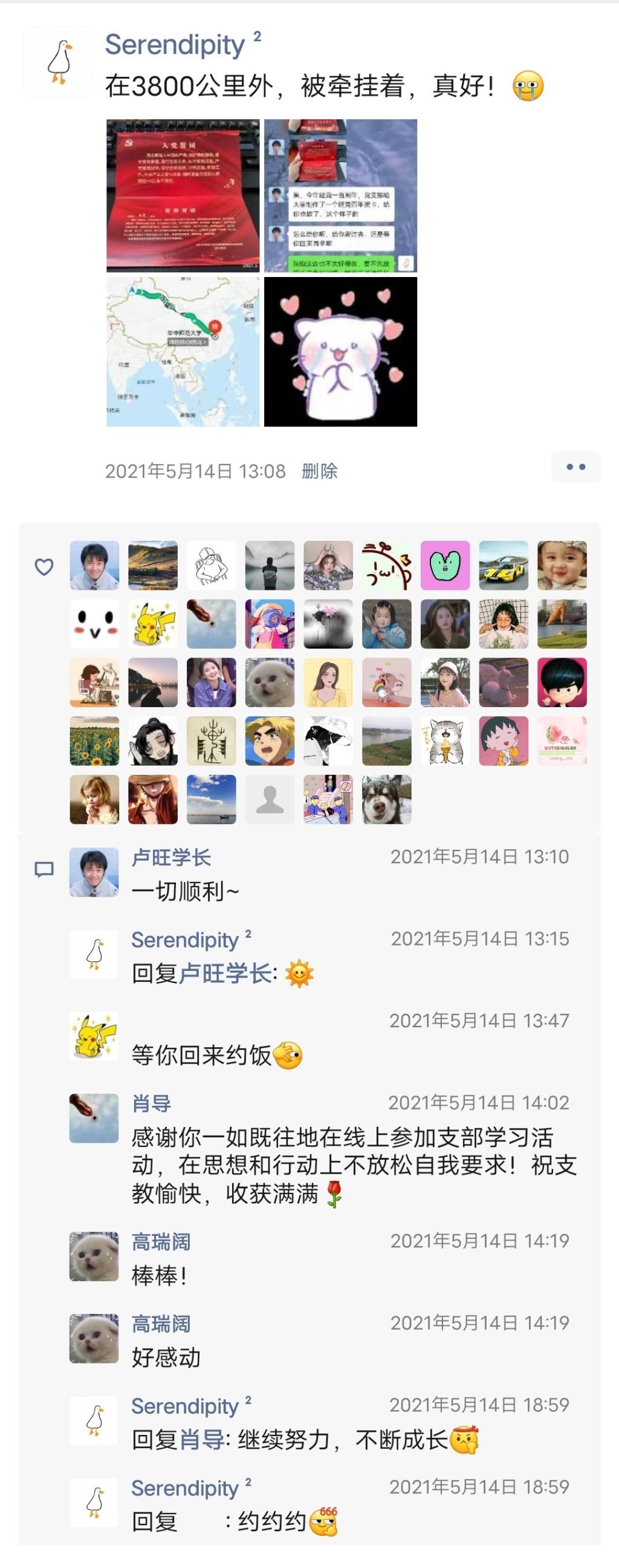View the crying cat with hearts image
Screen dimensions: 619x1568
[340, 352]
